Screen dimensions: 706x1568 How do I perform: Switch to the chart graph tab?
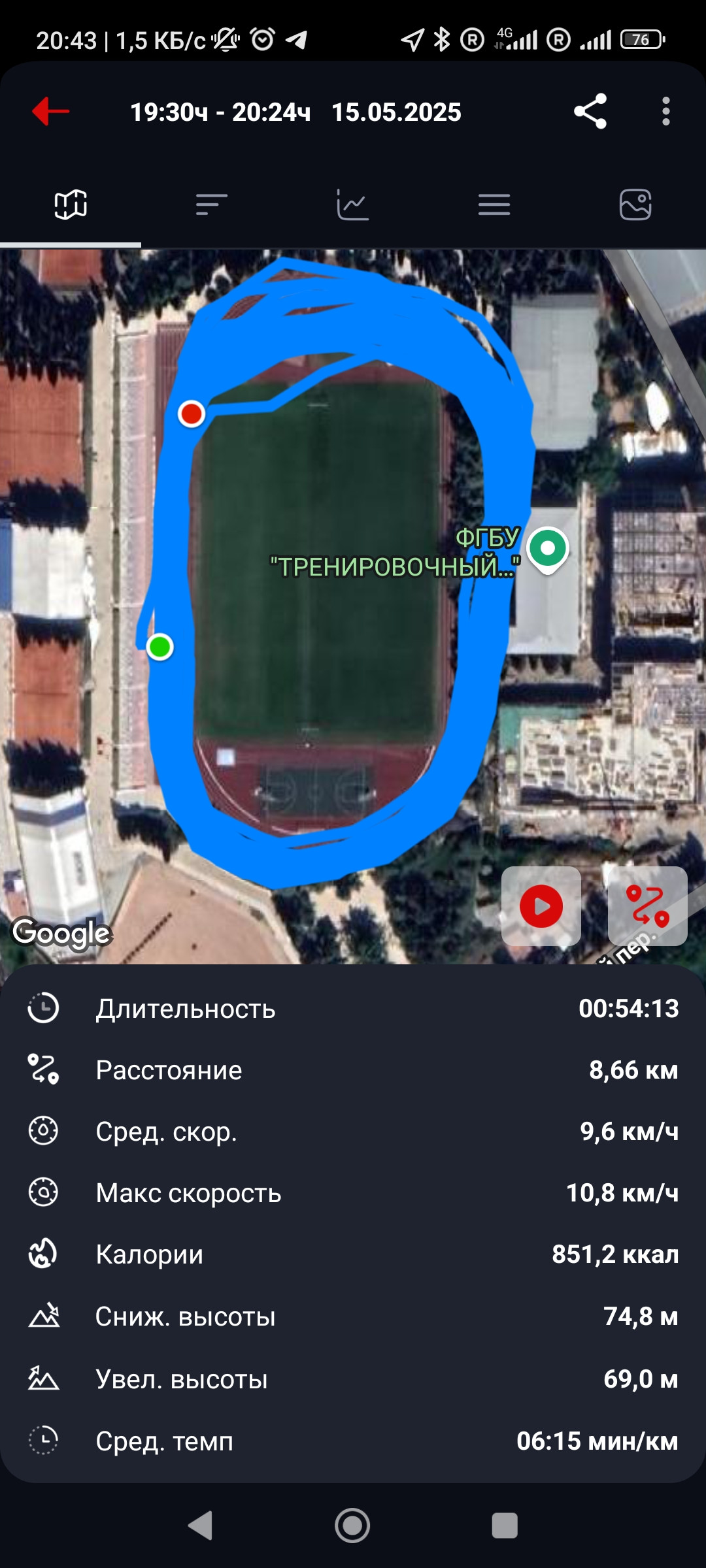(353, 204)
